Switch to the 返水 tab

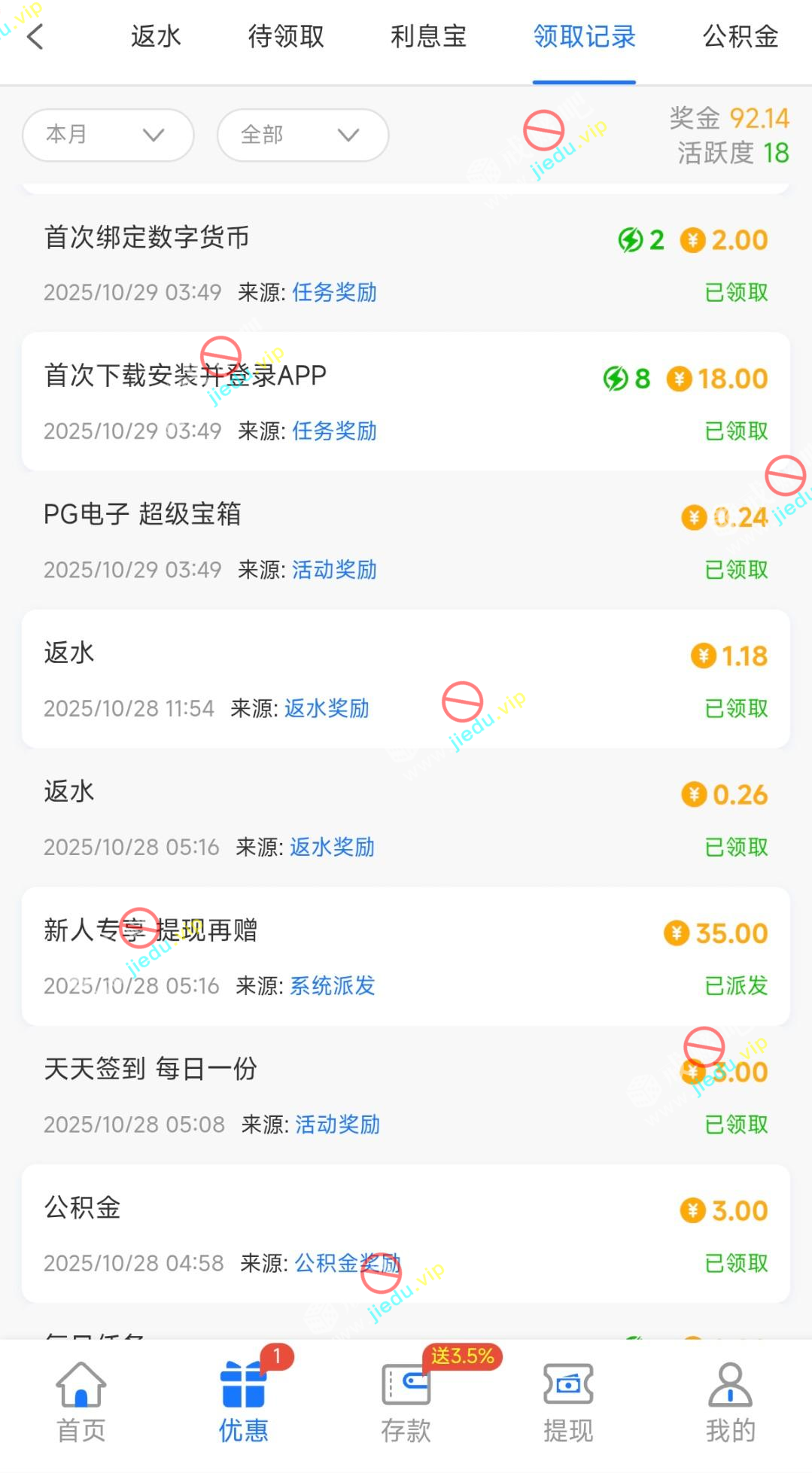(x=156, y=36)
